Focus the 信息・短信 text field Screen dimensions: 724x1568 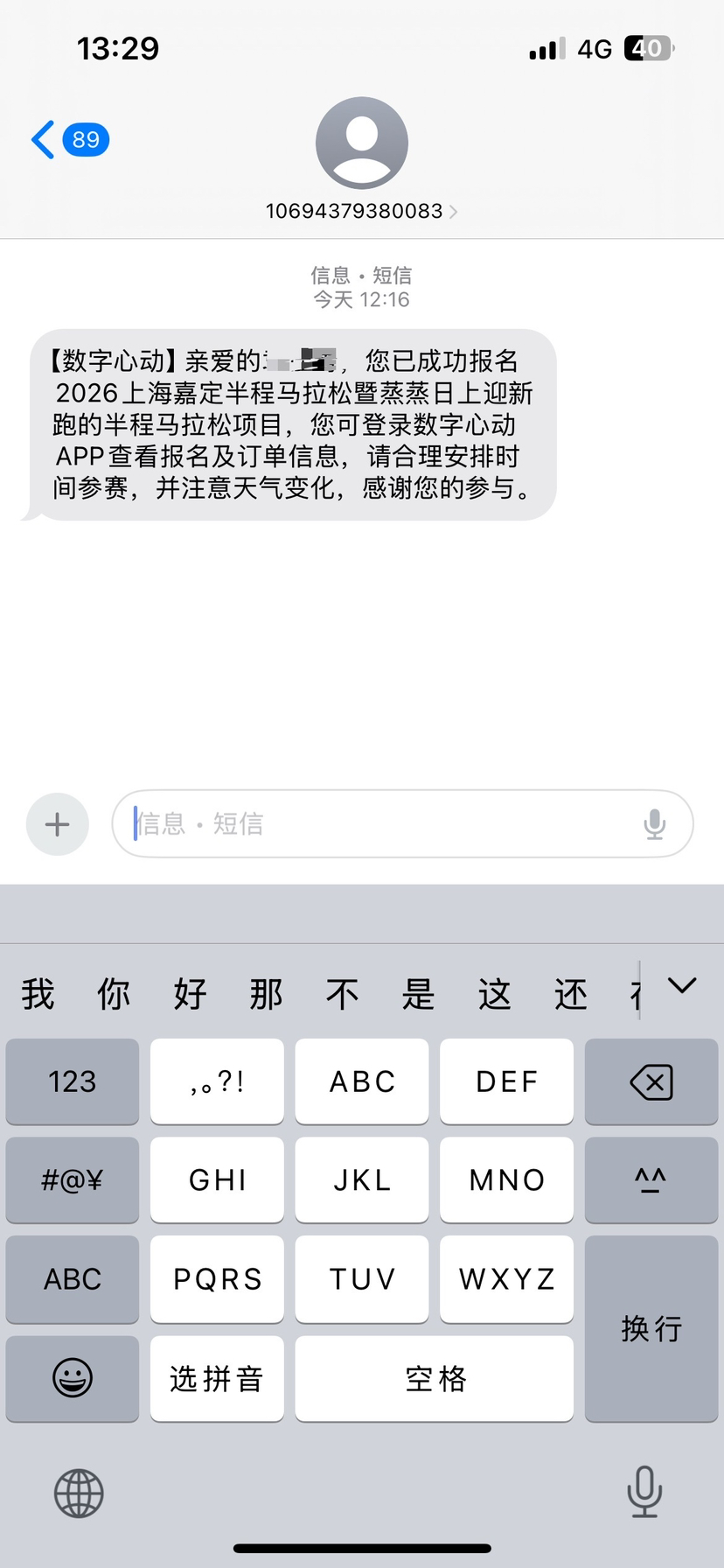tap(385, 824)
